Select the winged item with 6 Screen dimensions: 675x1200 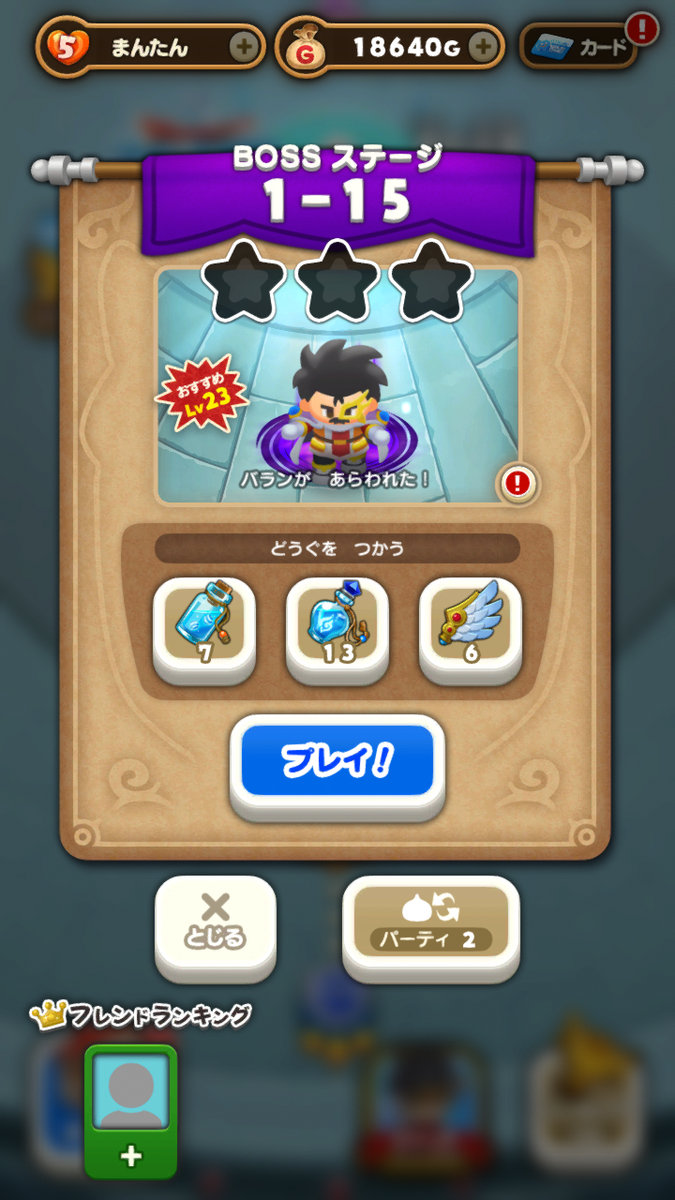470,629
